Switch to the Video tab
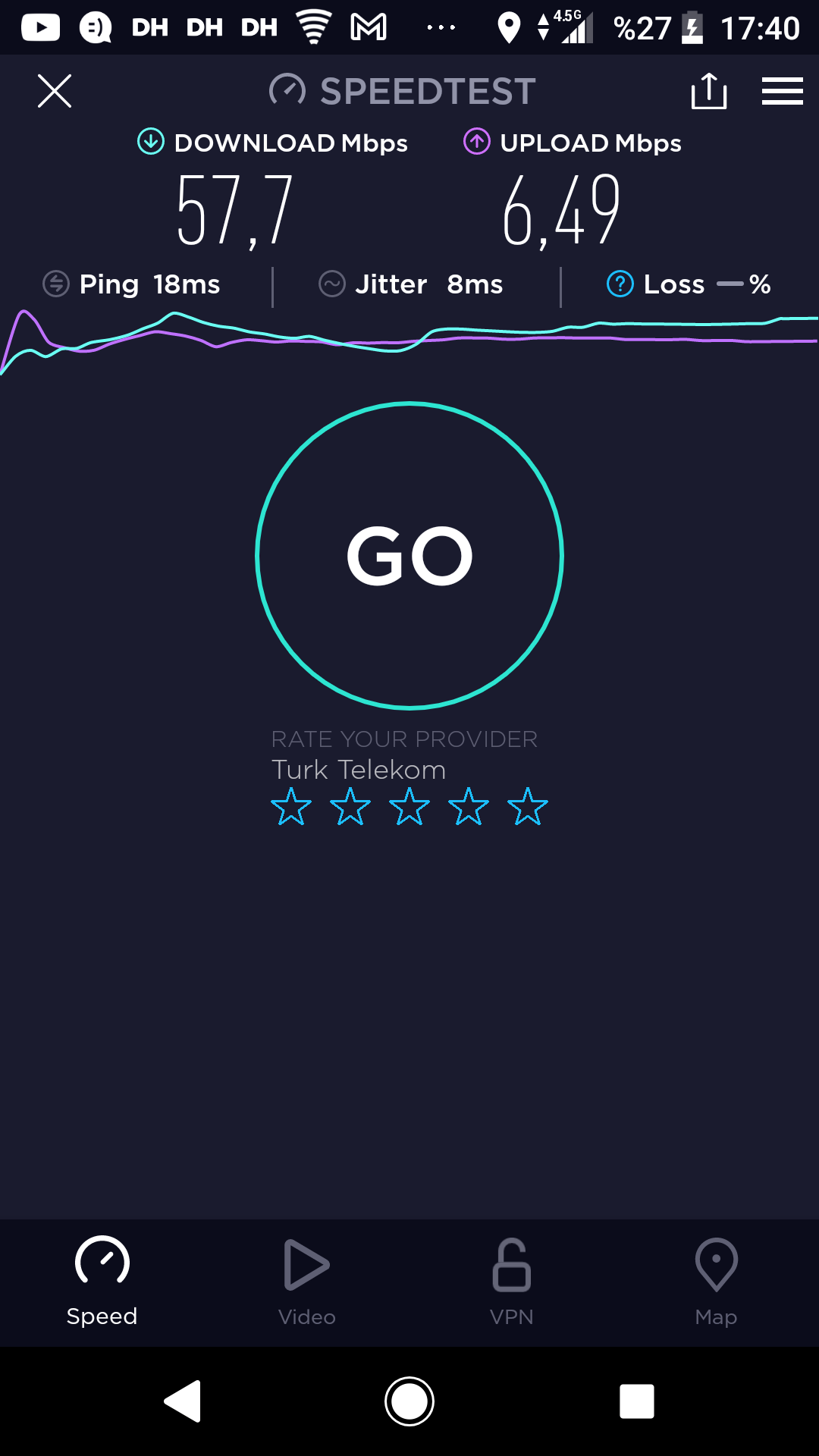 (x=307, y=1282)
